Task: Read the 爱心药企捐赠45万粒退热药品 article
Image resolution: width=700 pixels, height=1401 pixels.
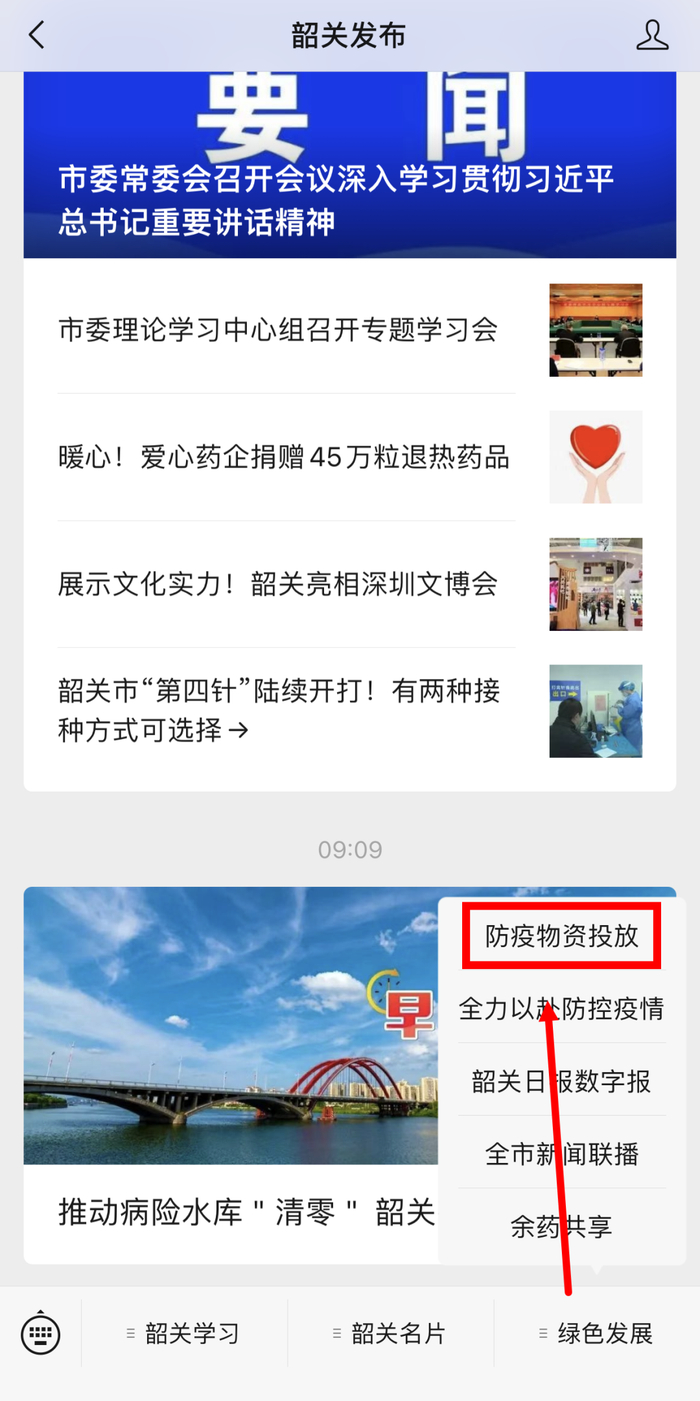Action: (284, 458)
